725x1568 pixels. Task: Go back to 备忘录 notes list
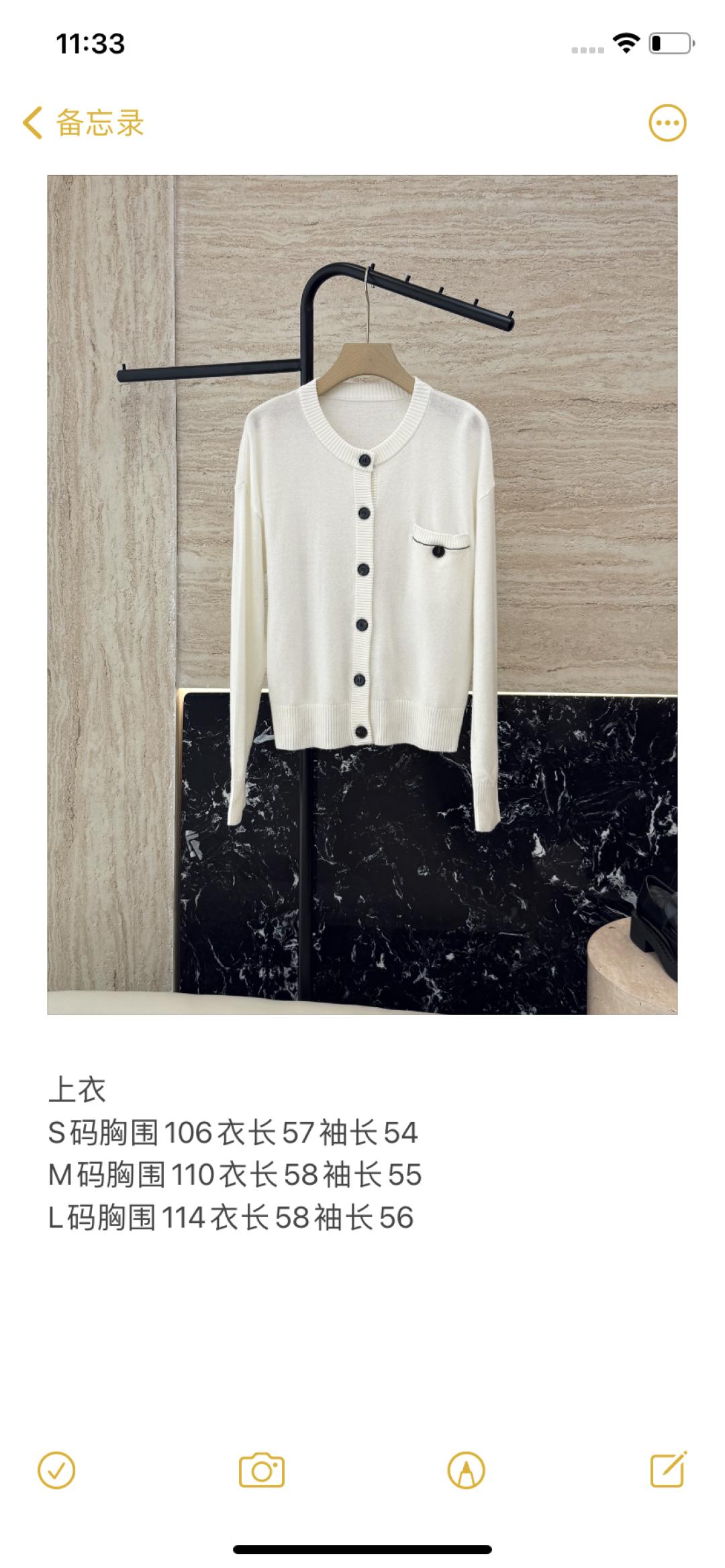click(x=83, y=123)
